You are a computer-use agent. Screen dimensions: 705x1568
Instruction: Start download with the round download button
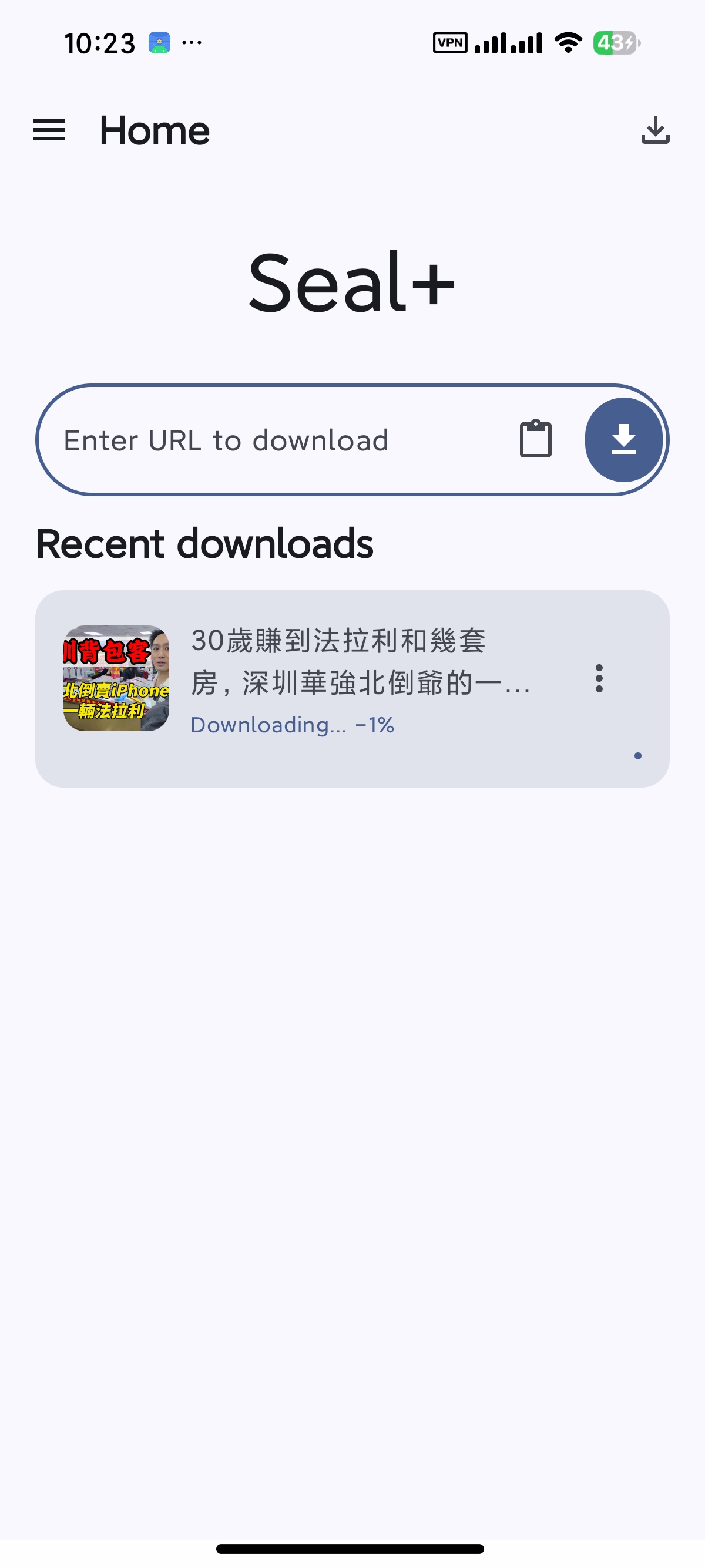point(623,439)
